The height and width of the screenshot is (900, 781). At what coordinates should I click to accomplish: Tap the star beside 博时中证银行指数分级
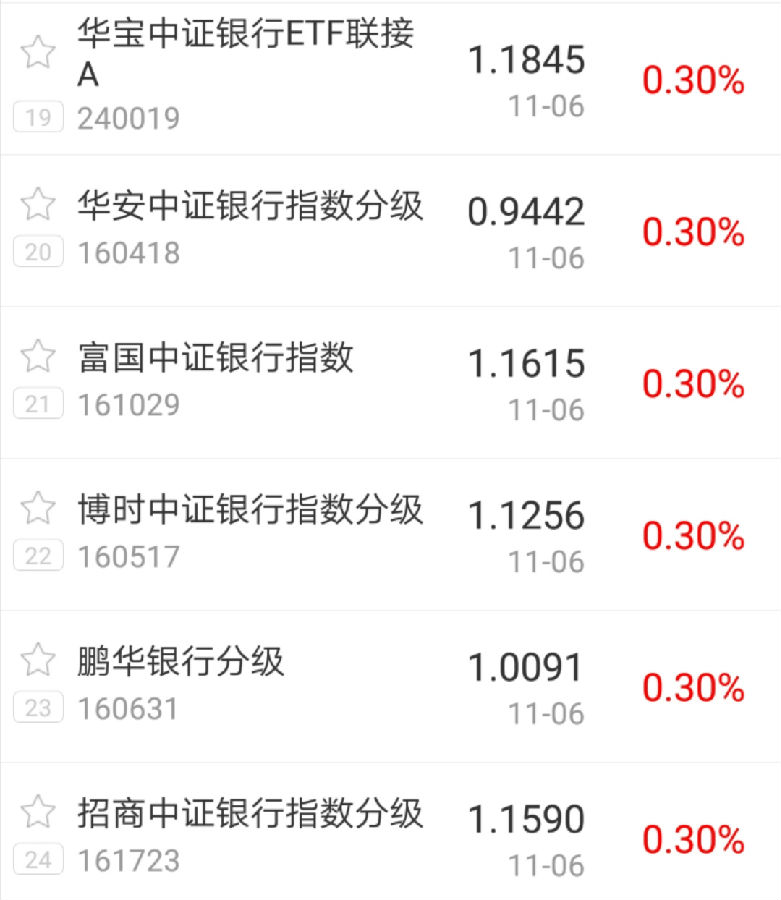click(38, 508)
